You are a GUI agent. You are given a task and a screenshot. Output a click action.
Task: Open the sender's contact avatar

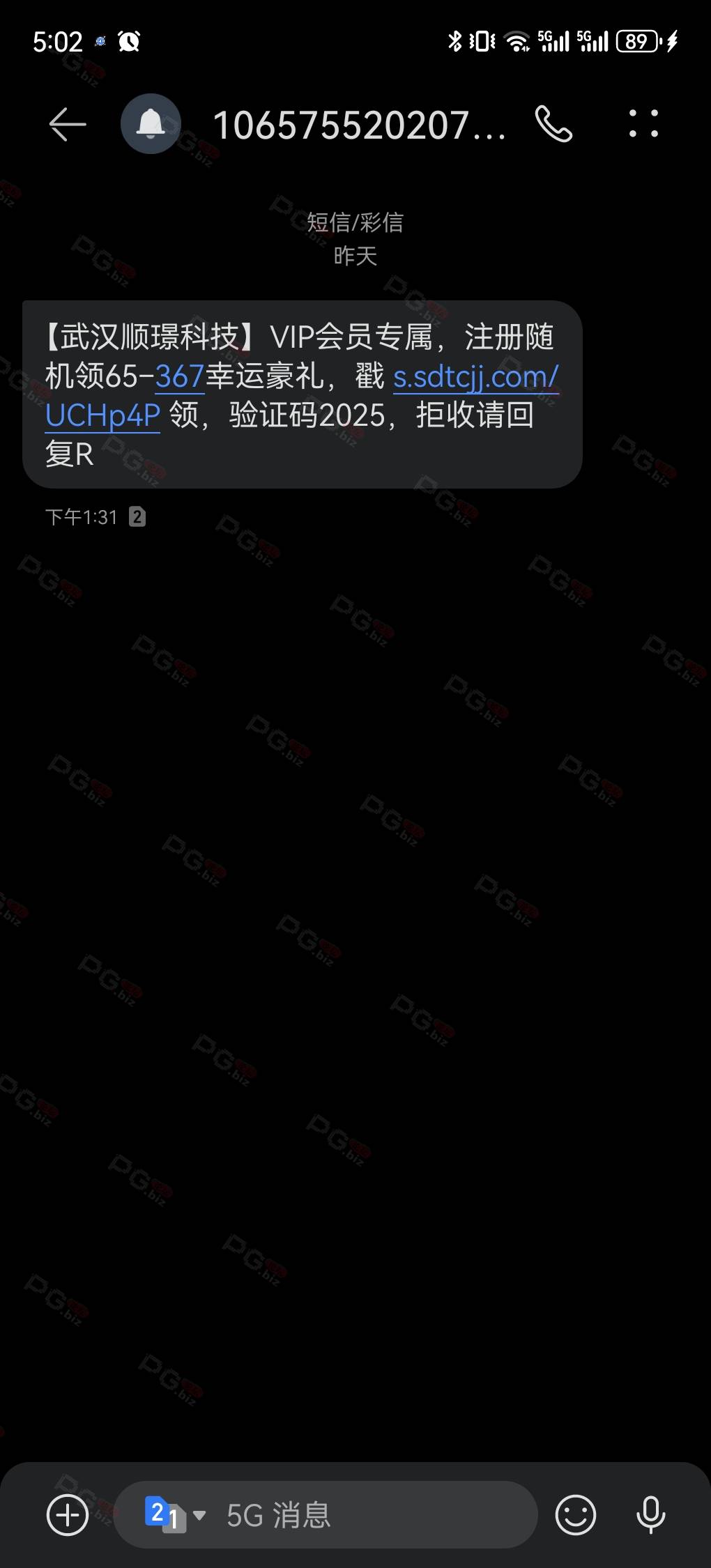coord(151,124)
